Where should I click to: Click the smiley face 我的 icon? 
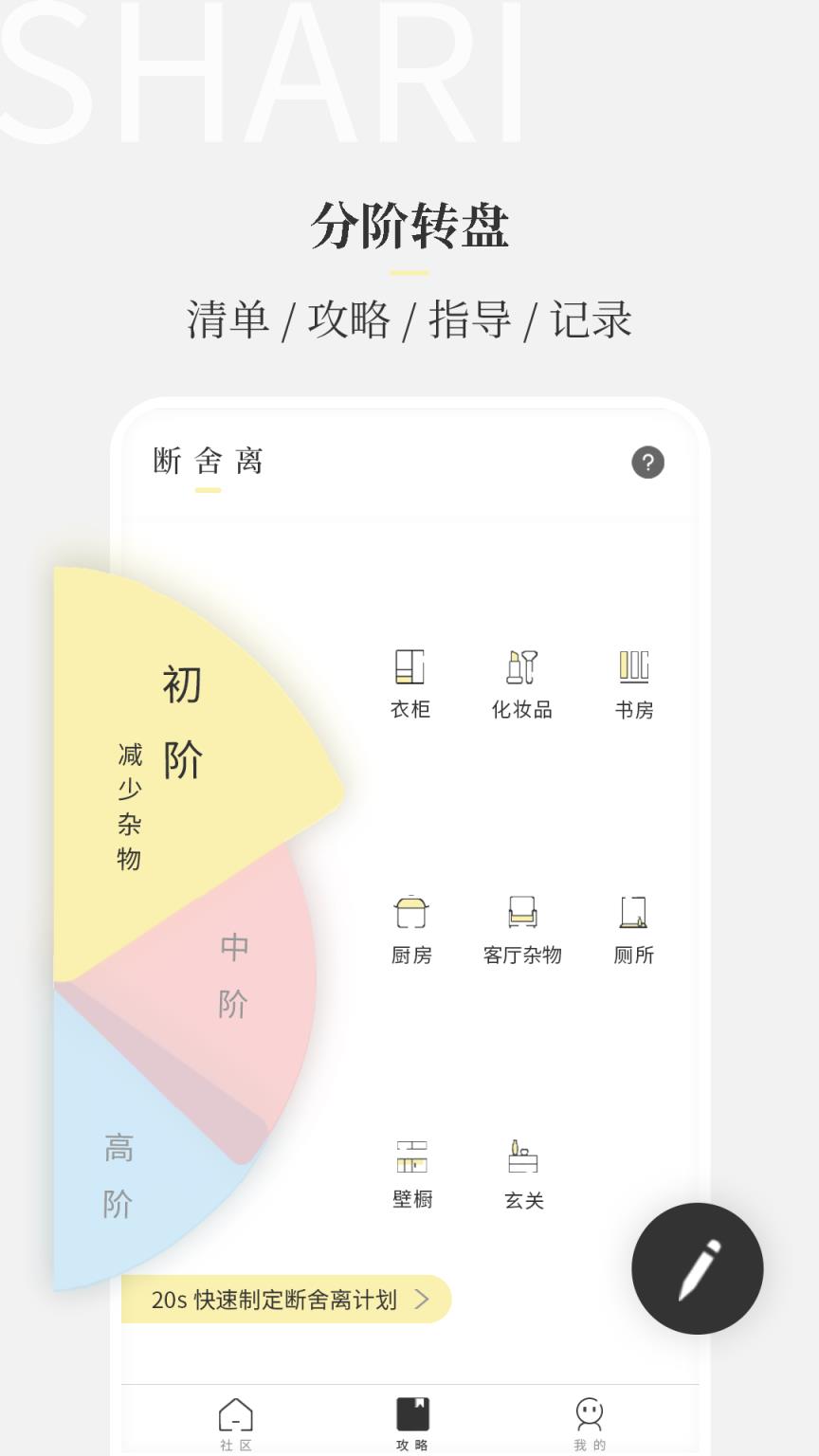pos(591,1413)
